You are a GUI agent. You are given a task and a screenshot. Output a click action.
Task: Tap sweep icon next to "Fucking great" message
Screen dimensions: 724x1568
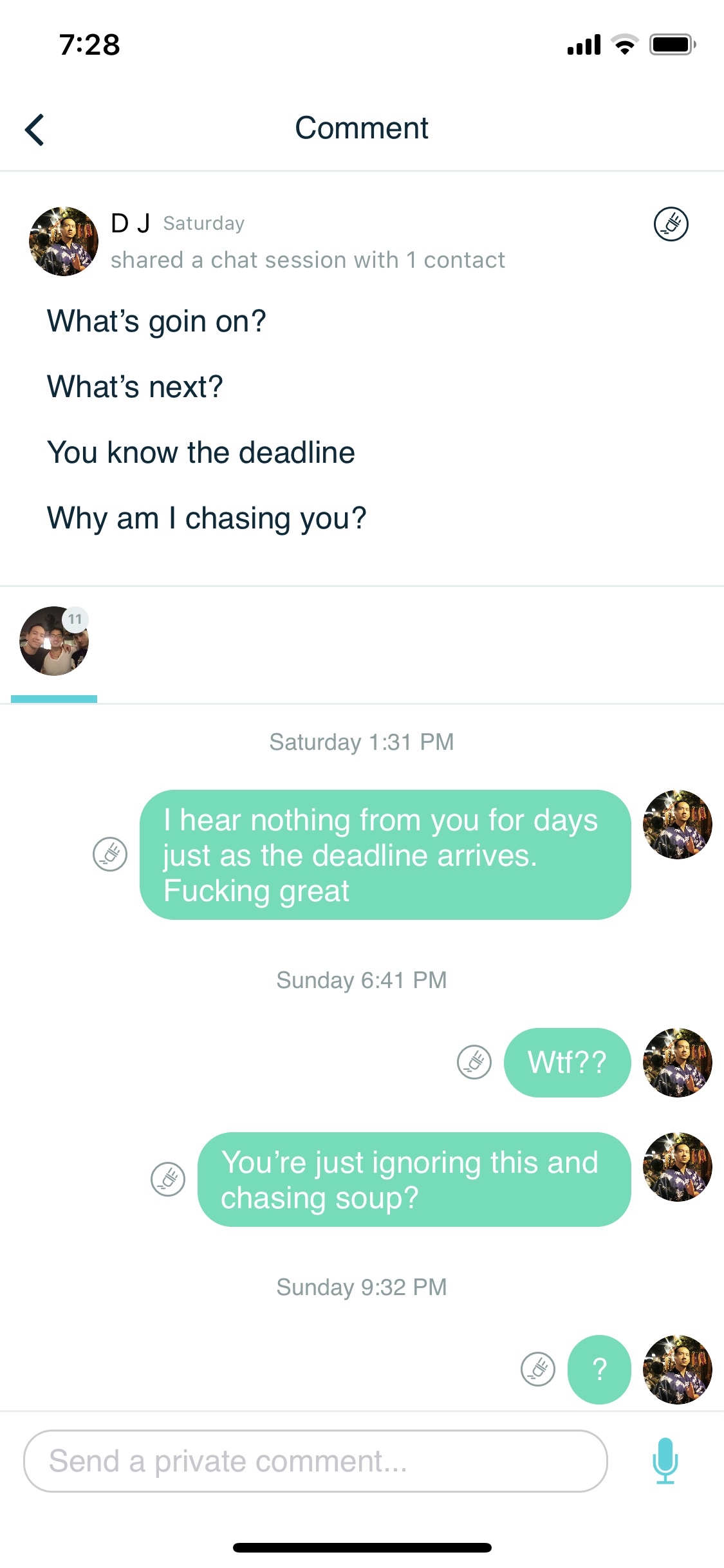click(110, 854)
